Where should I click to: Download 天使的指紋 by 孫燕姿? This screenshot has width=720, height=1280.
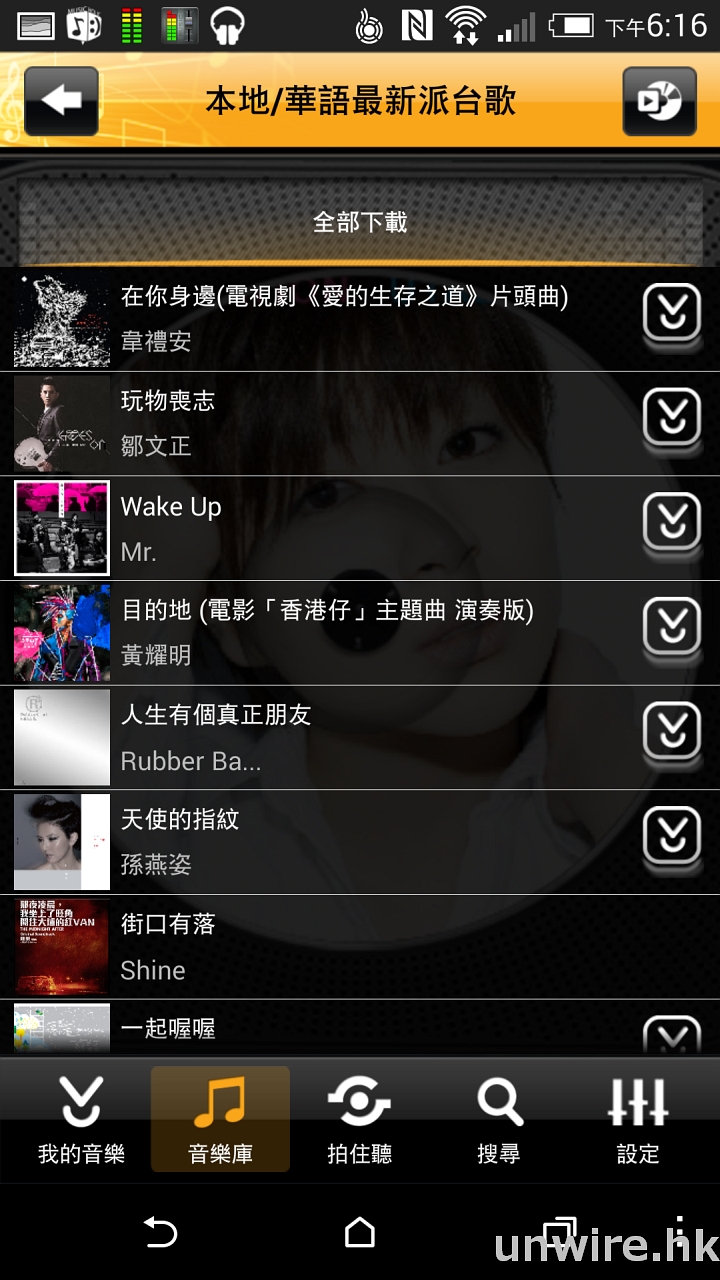671,838
